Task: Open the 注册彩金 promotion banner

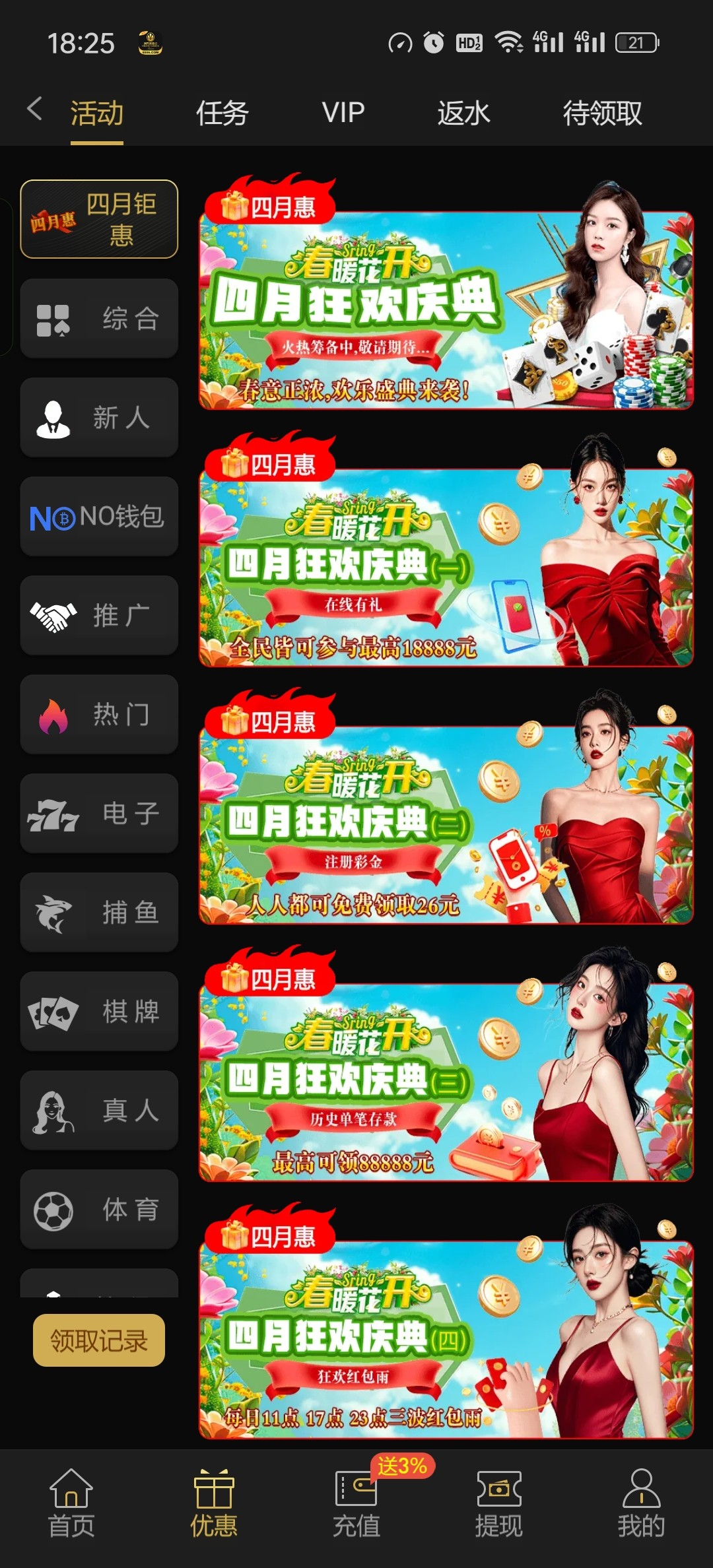Action: tap(446, 825)
